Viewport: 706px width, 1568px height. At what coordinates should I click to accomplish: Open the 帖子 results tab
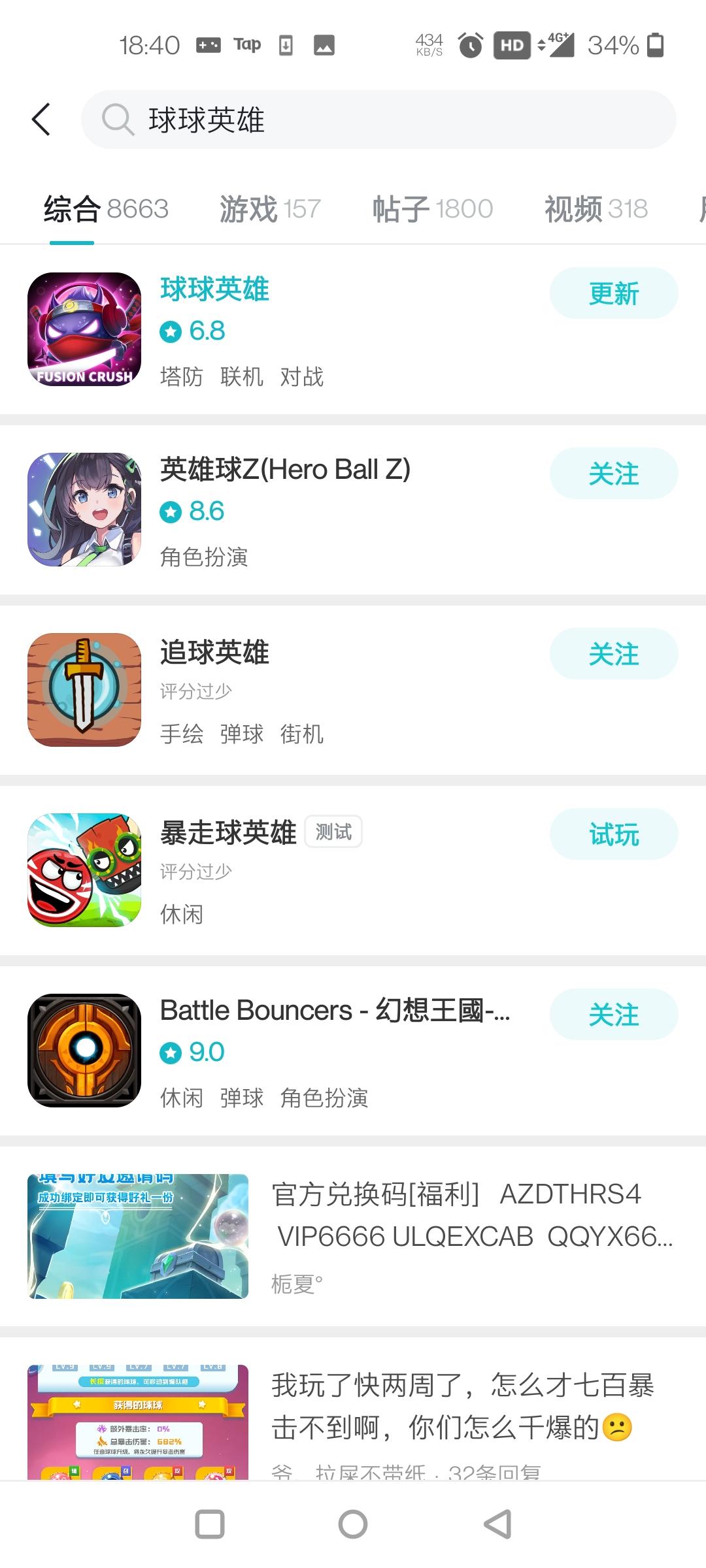pyautogui.click(x=431, y=209)
